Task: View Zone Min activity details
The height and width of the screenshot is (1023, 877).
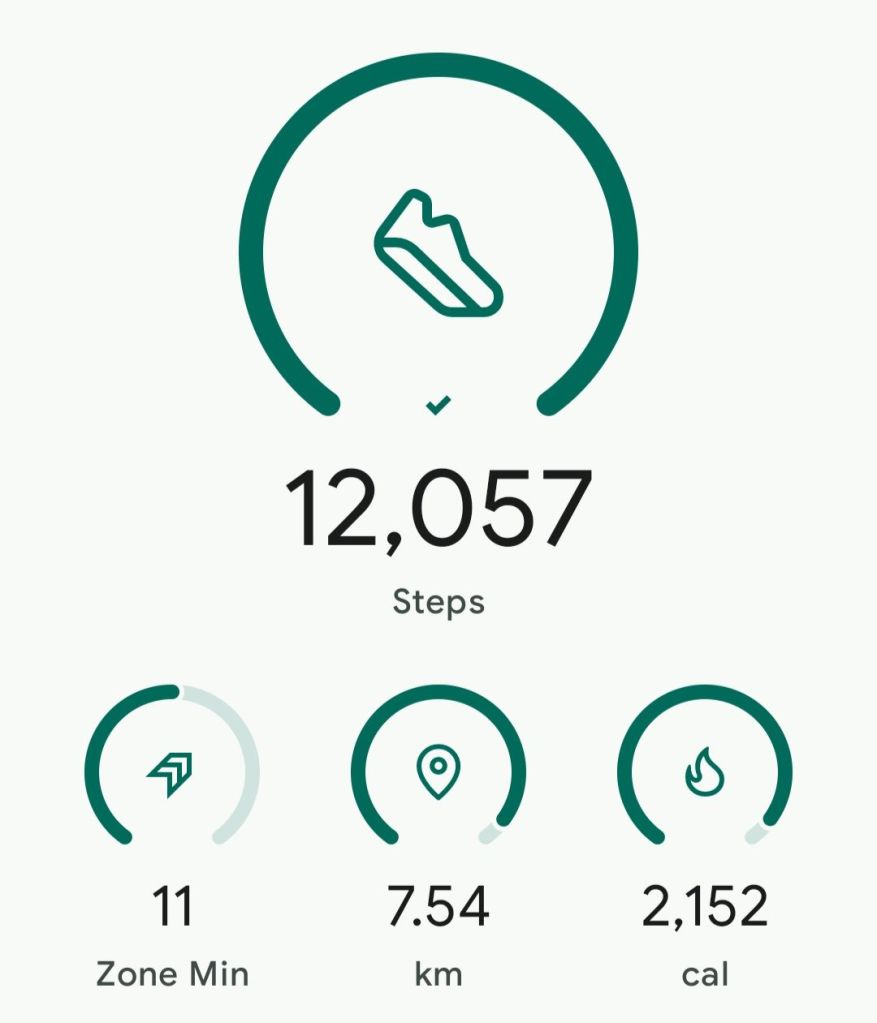Action: pyautogui.click(x=171, y=771)
